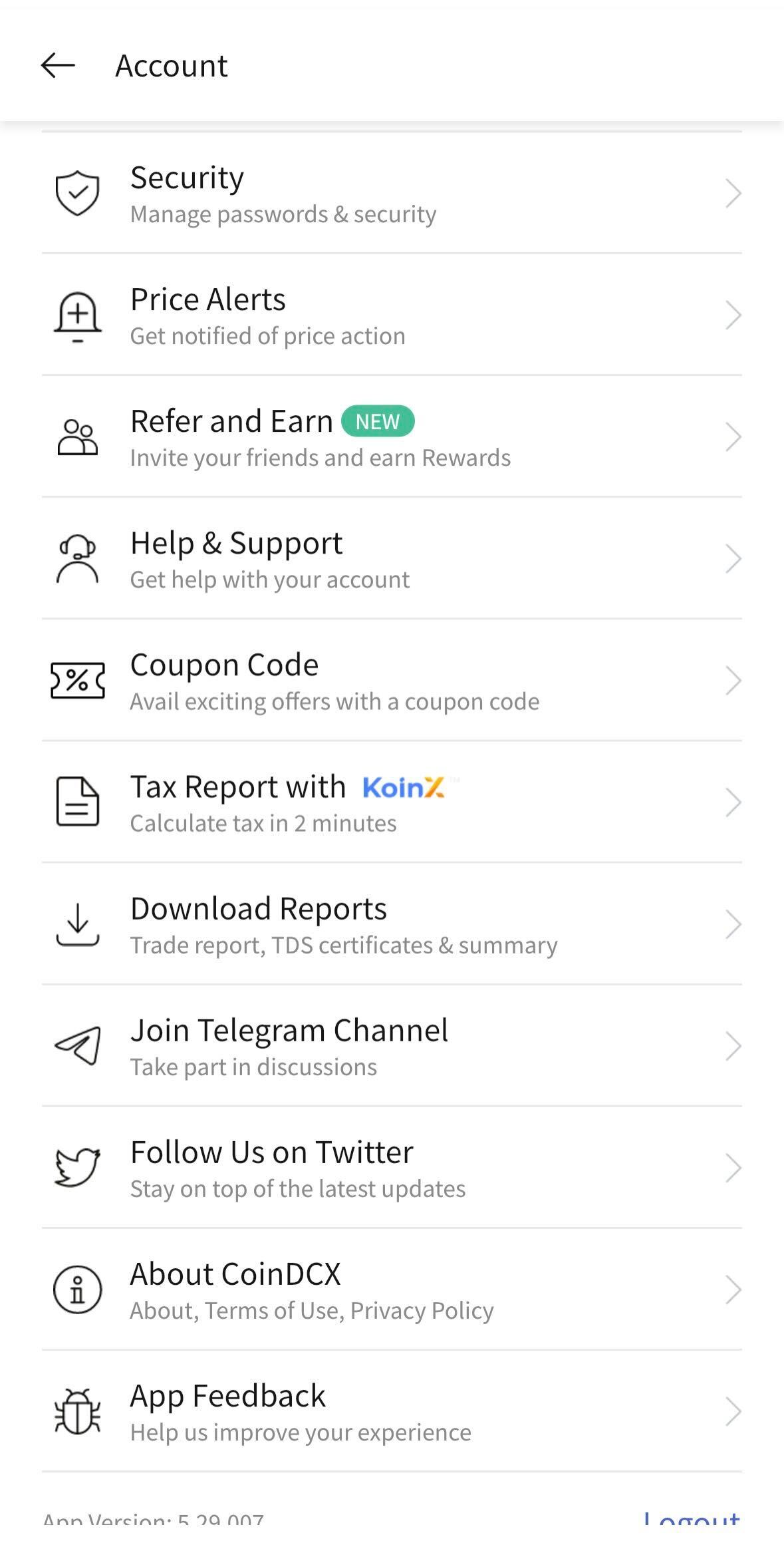
Task: Open Download Reports
Action: point(392,924)
